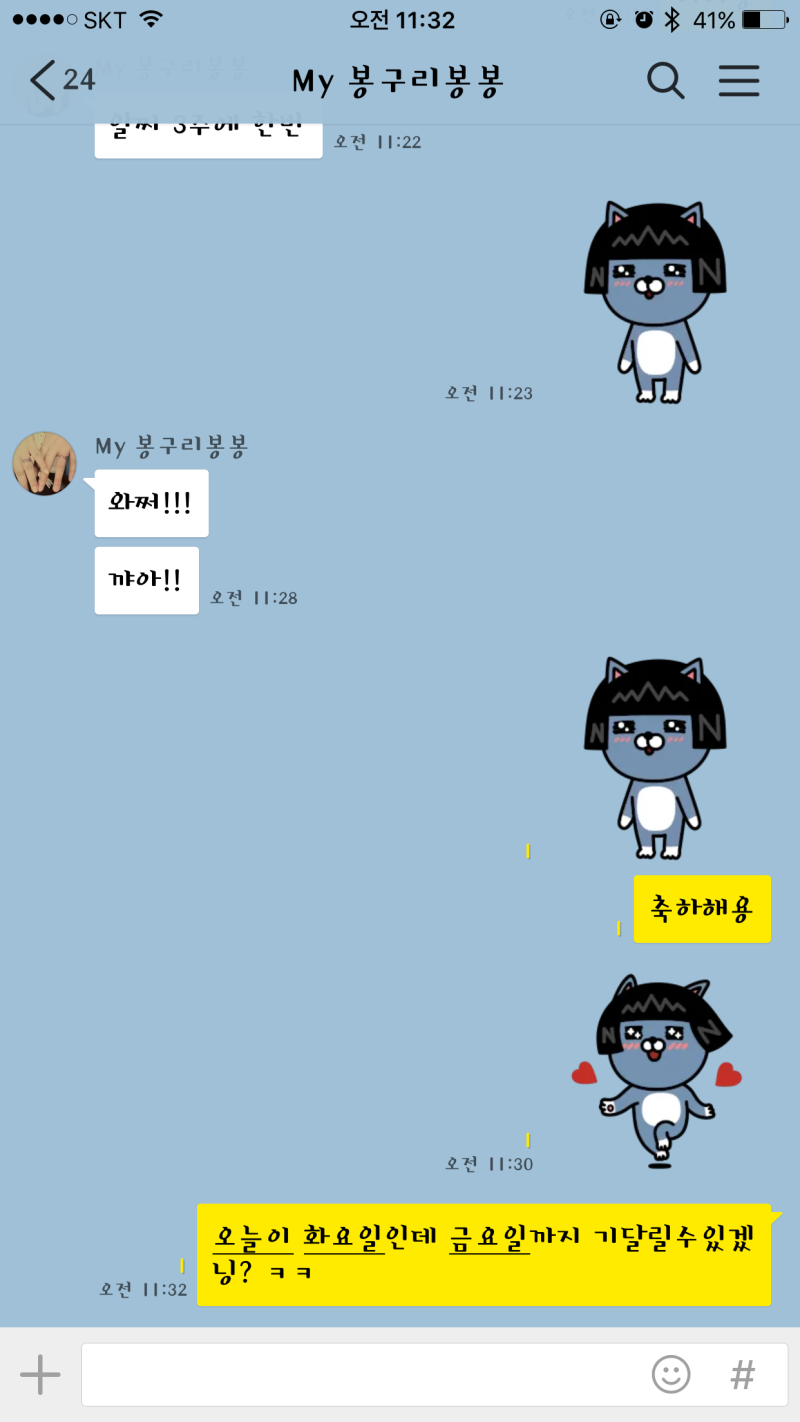The width and height of the screenshot is (800, 1422).
Task: Open My 봉구리봉봉's profile picture
Action: [43, 463]
